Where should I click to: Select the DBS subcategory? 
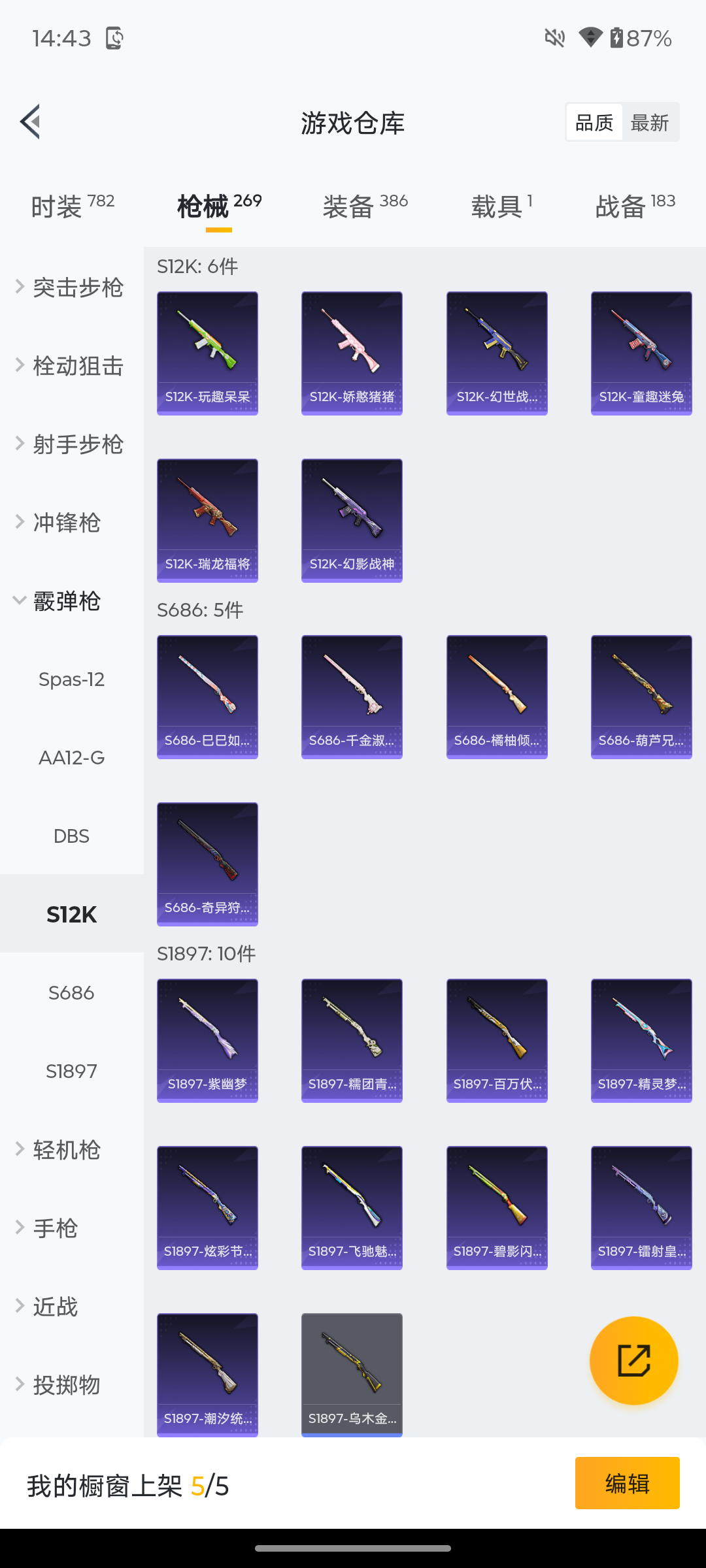[x=72, y=836]
